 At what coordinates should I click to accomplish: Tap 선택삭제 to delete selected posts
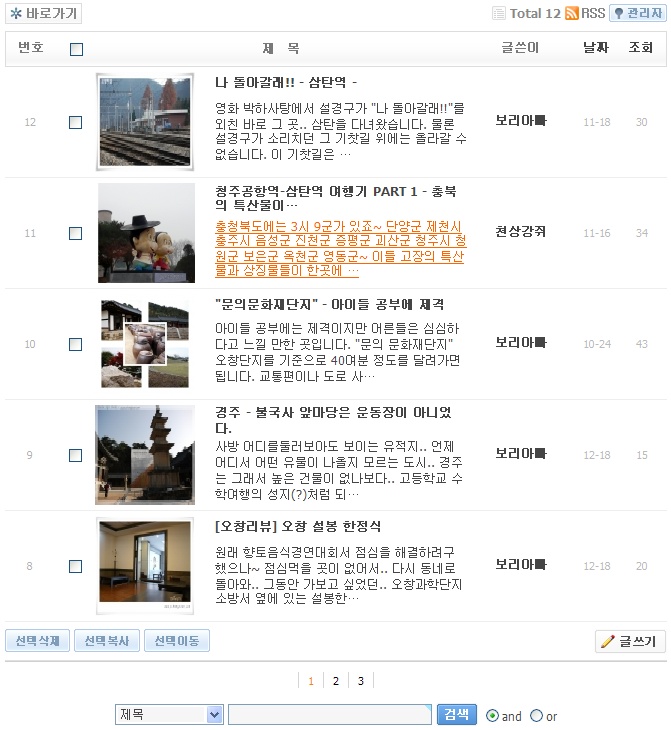click(37, 641)
